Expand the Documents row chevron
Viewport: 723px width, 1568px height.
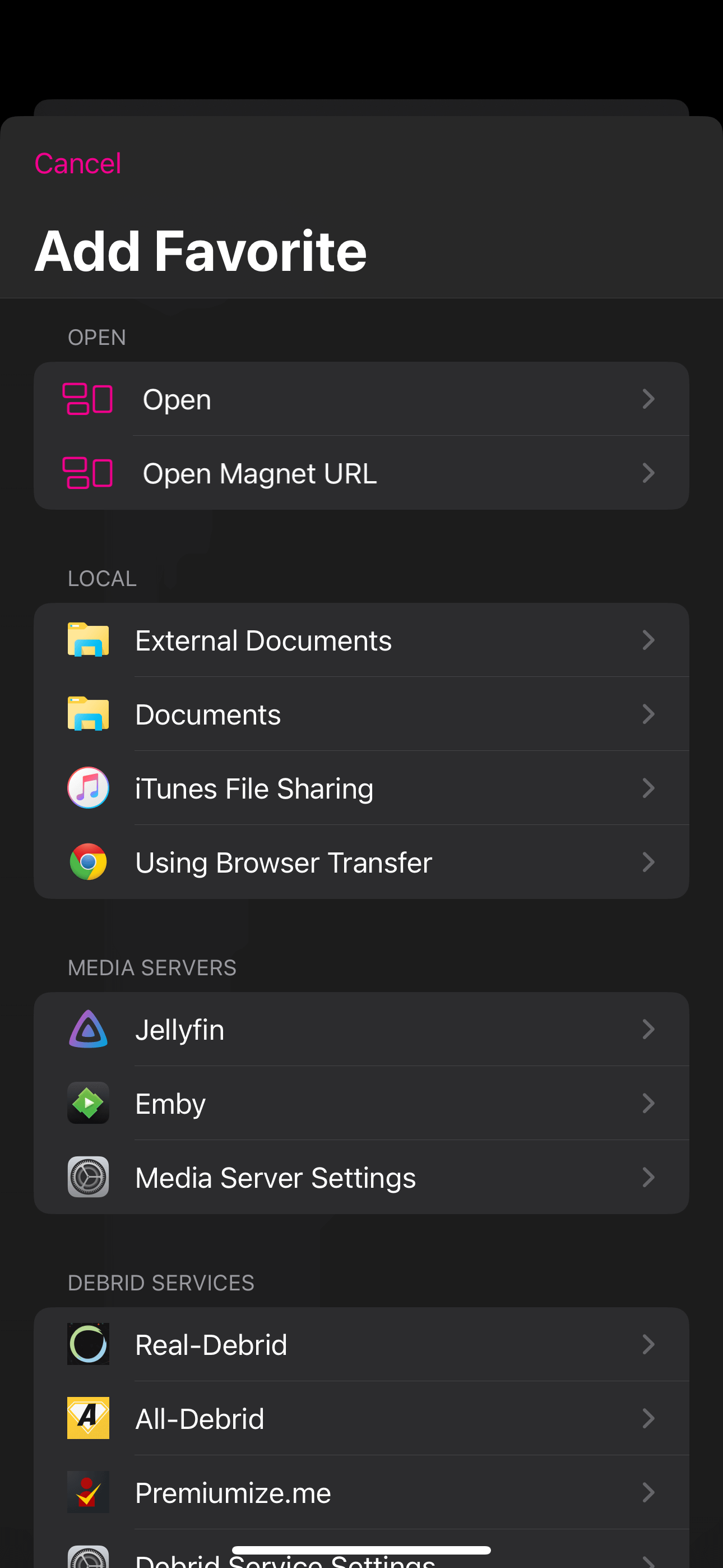(x=649, y=714)
